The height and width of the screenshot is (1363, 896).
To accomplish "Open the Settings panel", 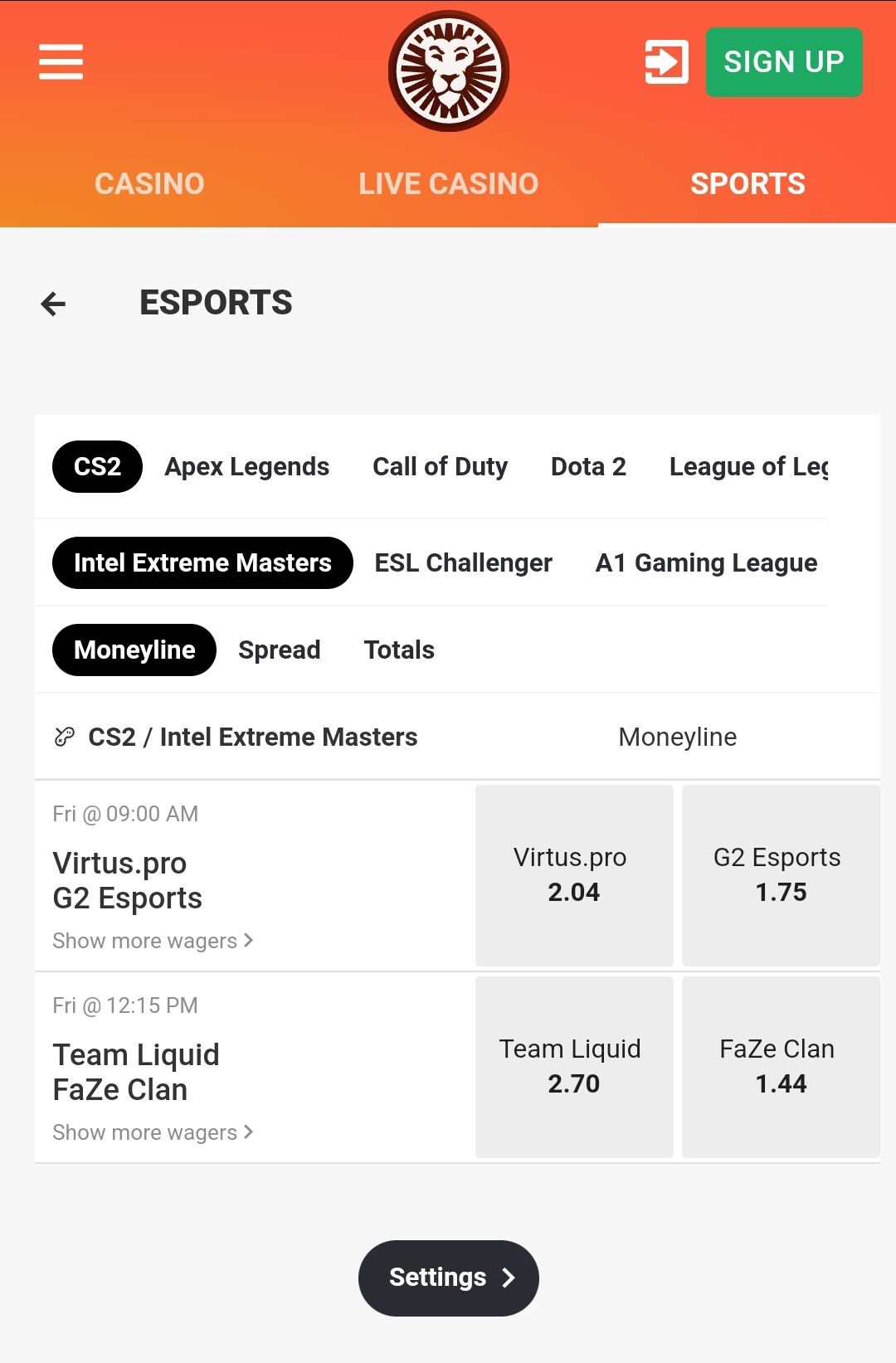I will click(448, 1278).
